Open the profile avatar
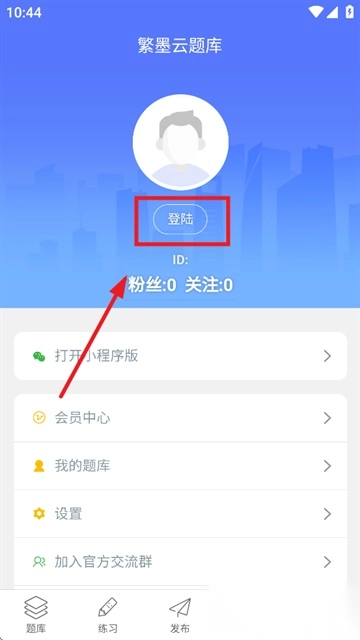 (x=180, y=142)
